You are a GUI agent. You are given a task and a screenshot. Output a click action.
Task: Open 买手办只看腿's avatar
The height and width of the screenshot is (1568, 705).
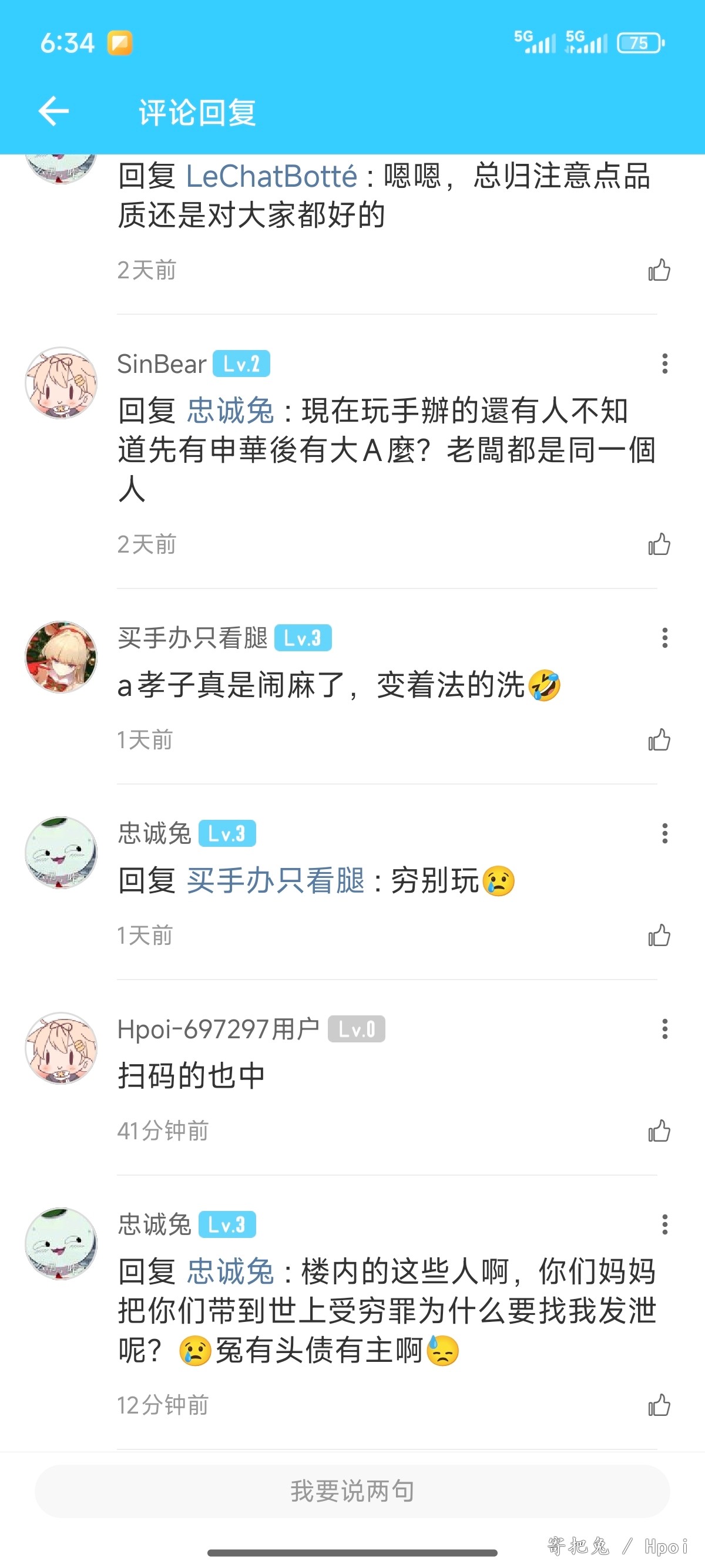coord(61,657)
